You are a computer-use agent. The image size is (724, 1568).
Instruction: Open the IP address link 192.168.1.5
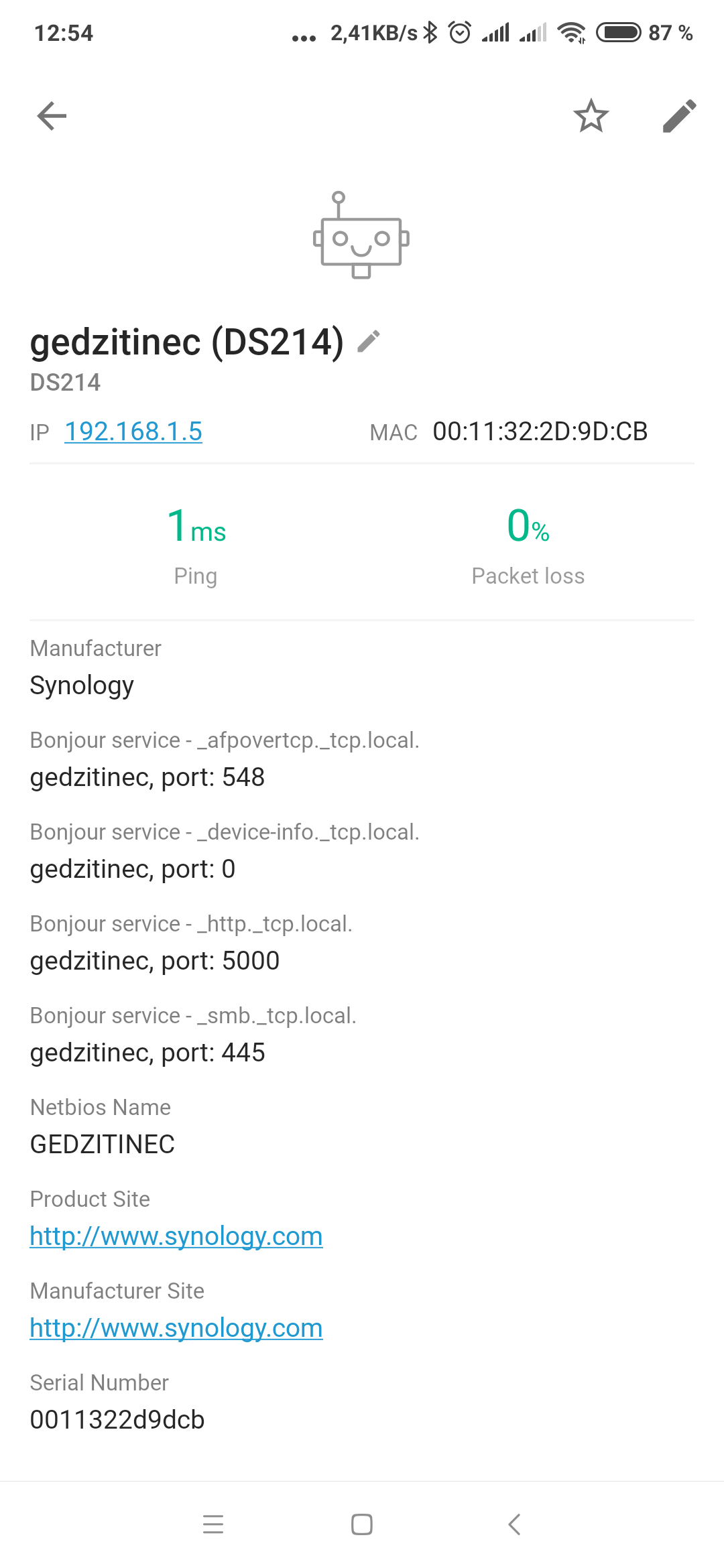pyautogui.click(x=133, y=432)
